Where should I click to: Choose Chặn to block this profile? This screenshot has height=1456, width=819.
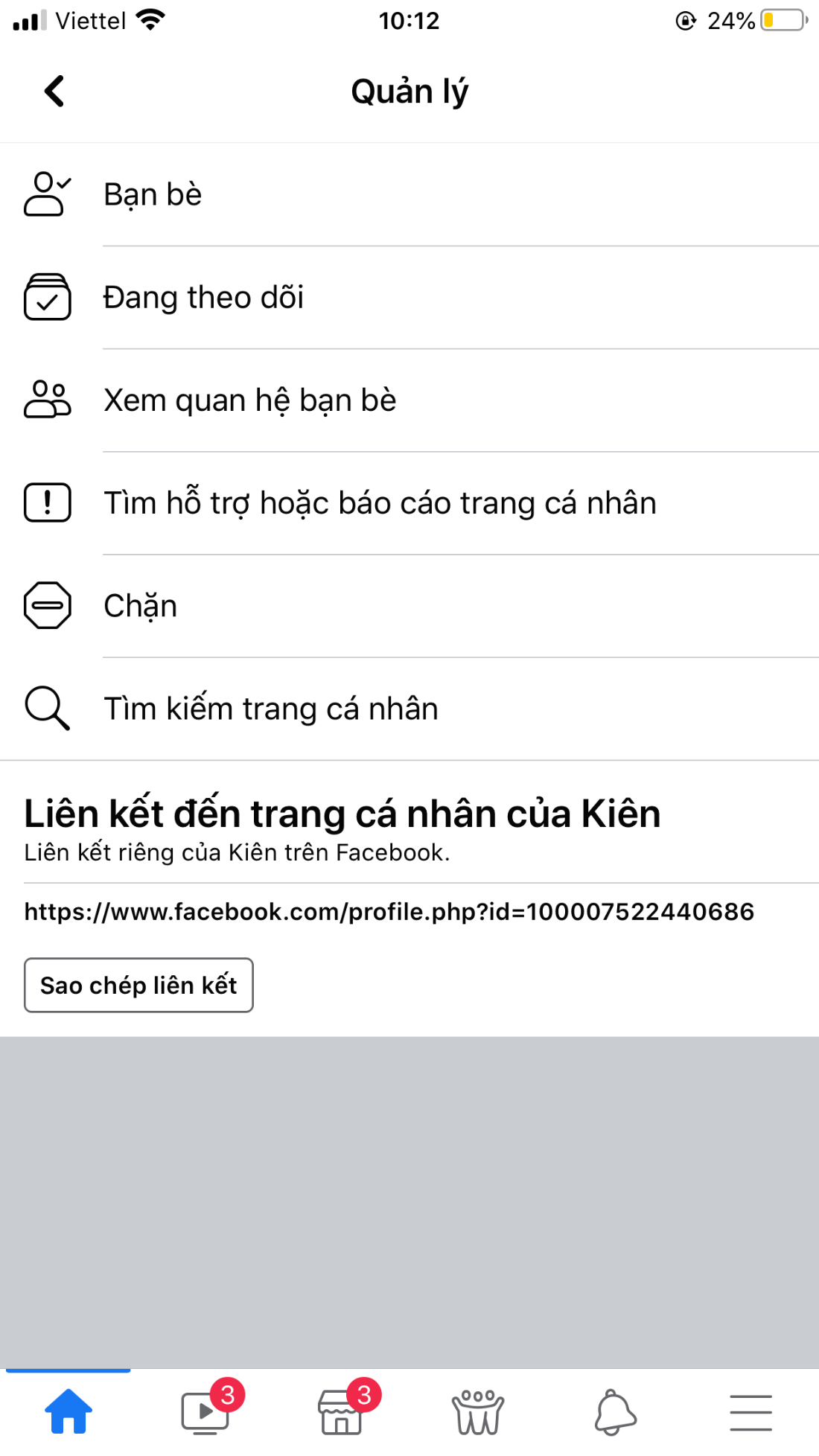coord(140,606)
